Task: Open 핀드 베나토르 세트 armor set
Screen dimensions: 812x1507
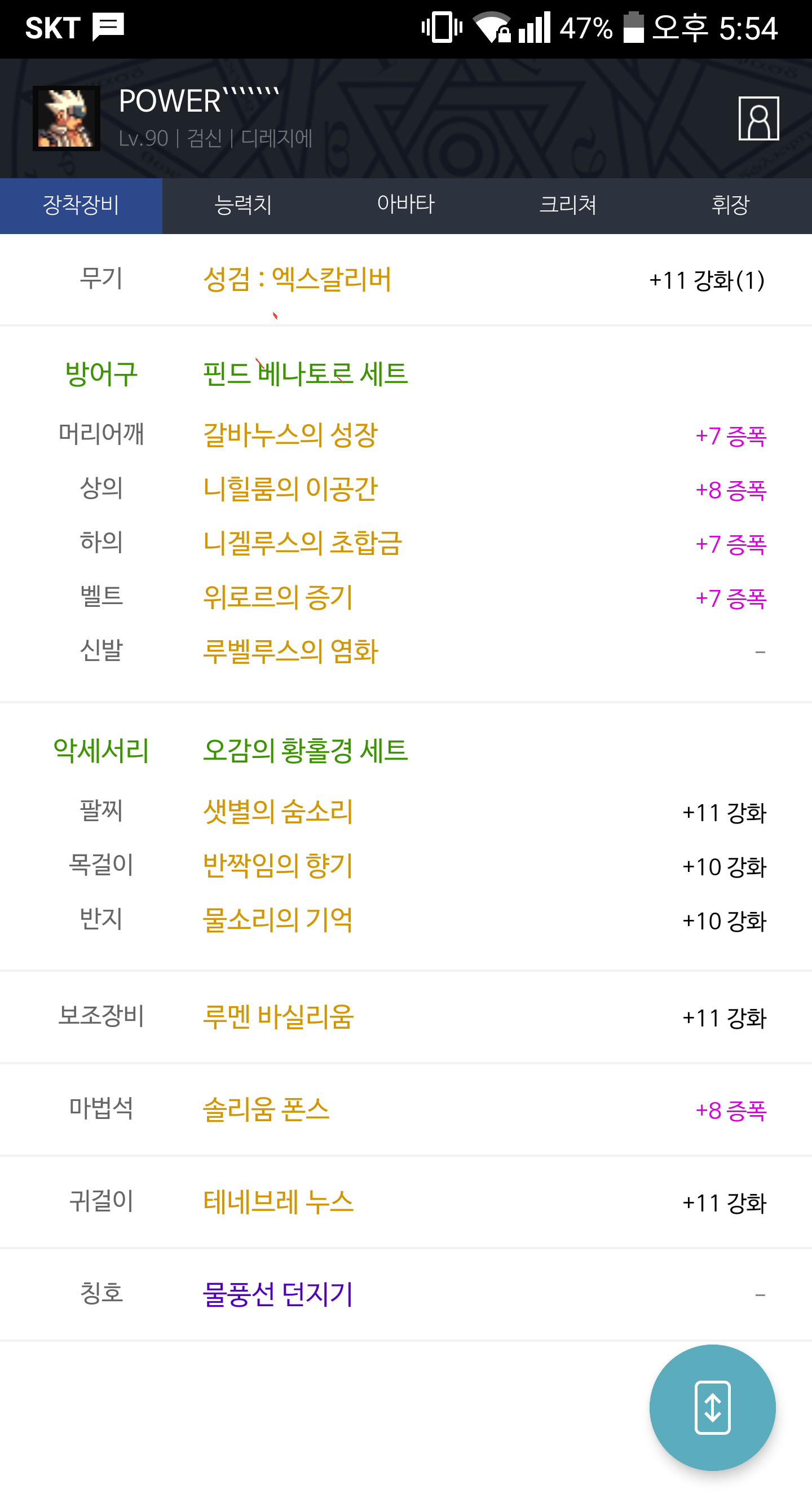Action: [x=305, y=374]
